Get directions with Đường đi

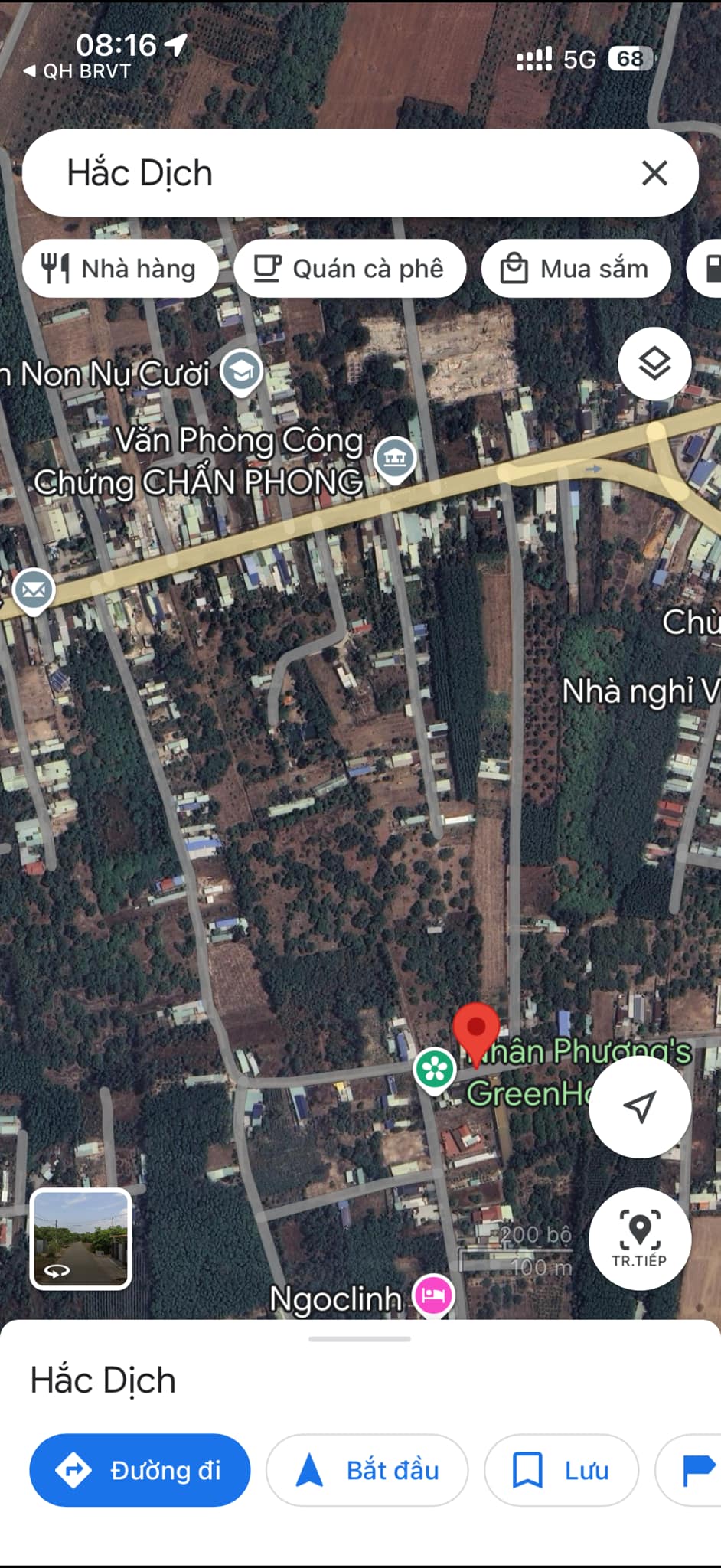pyautogui.click(x=140, y=1470)
